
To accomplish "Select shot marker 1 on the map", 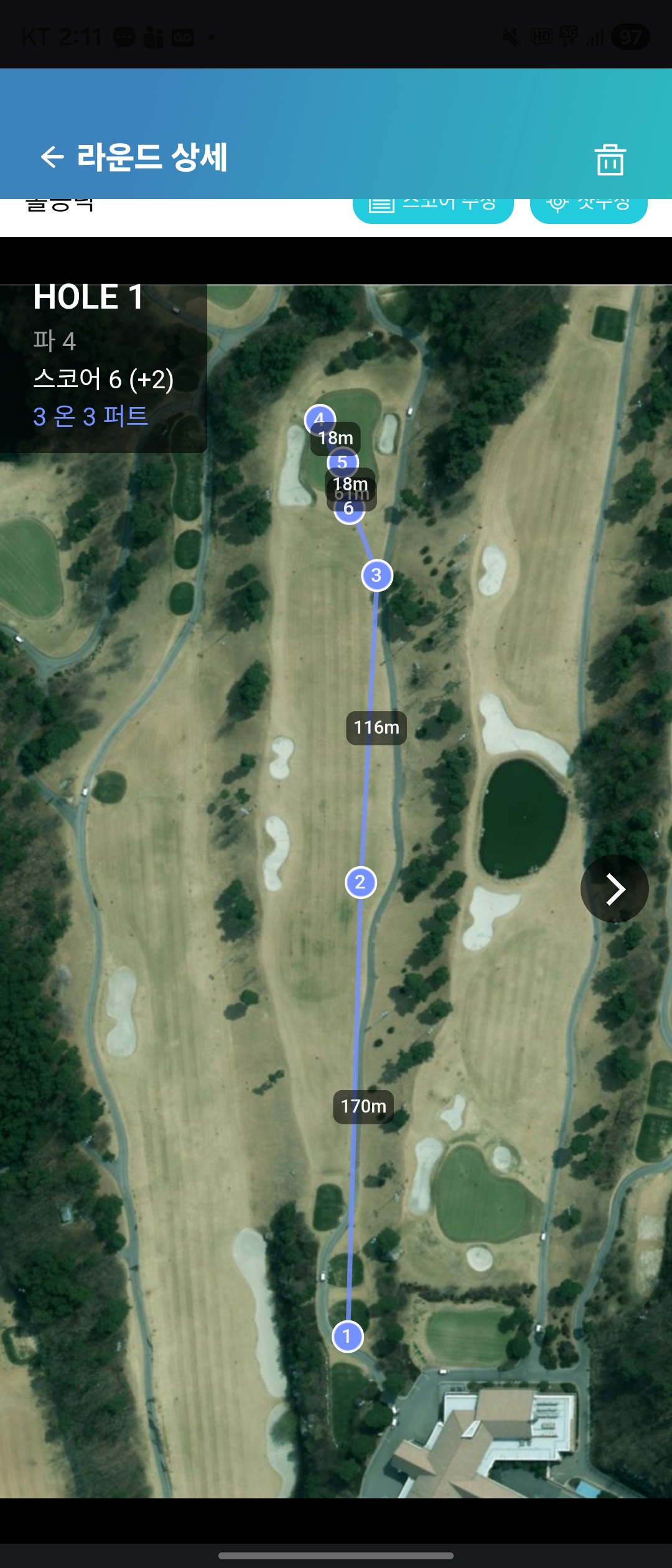I will coord(348,1337).
